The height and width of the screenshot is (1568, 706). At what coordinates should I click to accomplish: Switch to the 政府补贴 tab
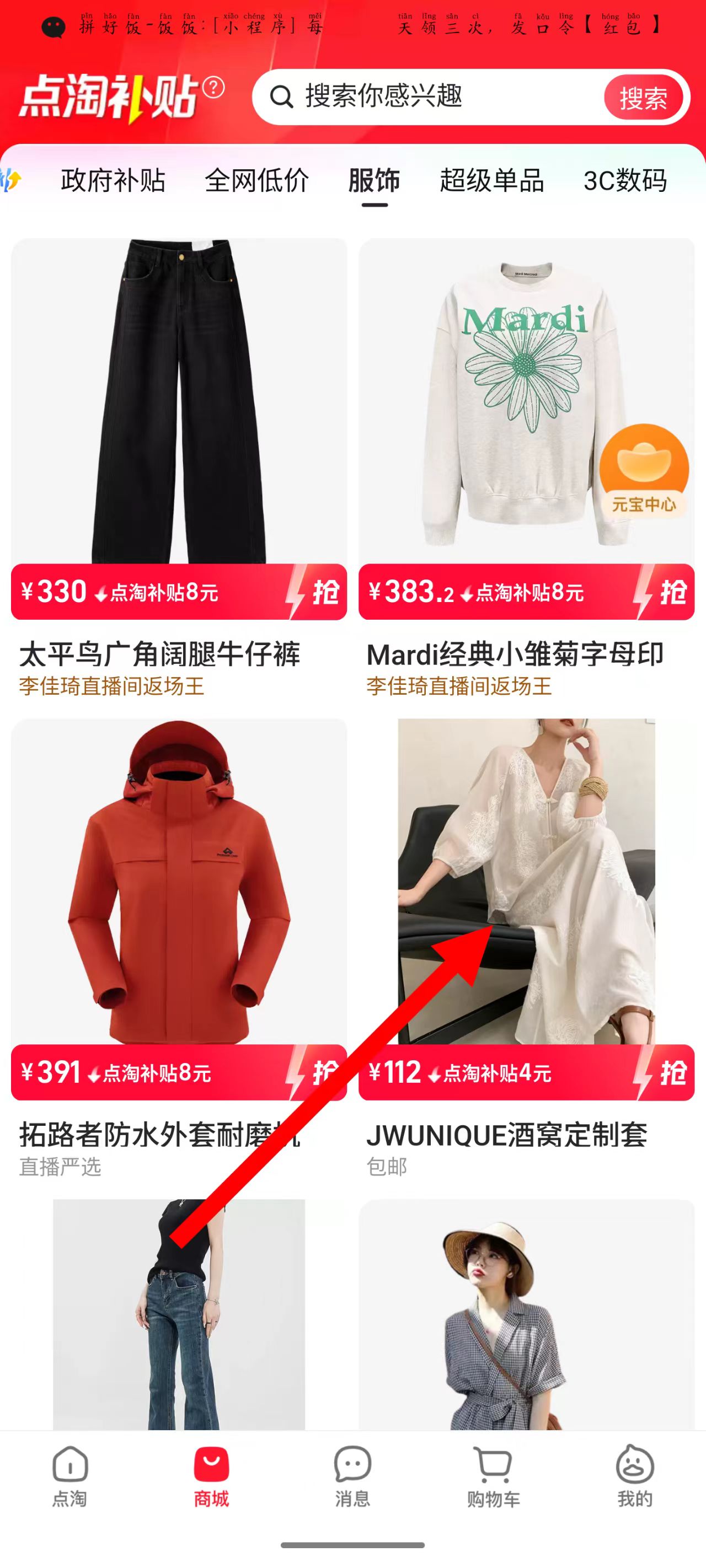tap(113, 181)
